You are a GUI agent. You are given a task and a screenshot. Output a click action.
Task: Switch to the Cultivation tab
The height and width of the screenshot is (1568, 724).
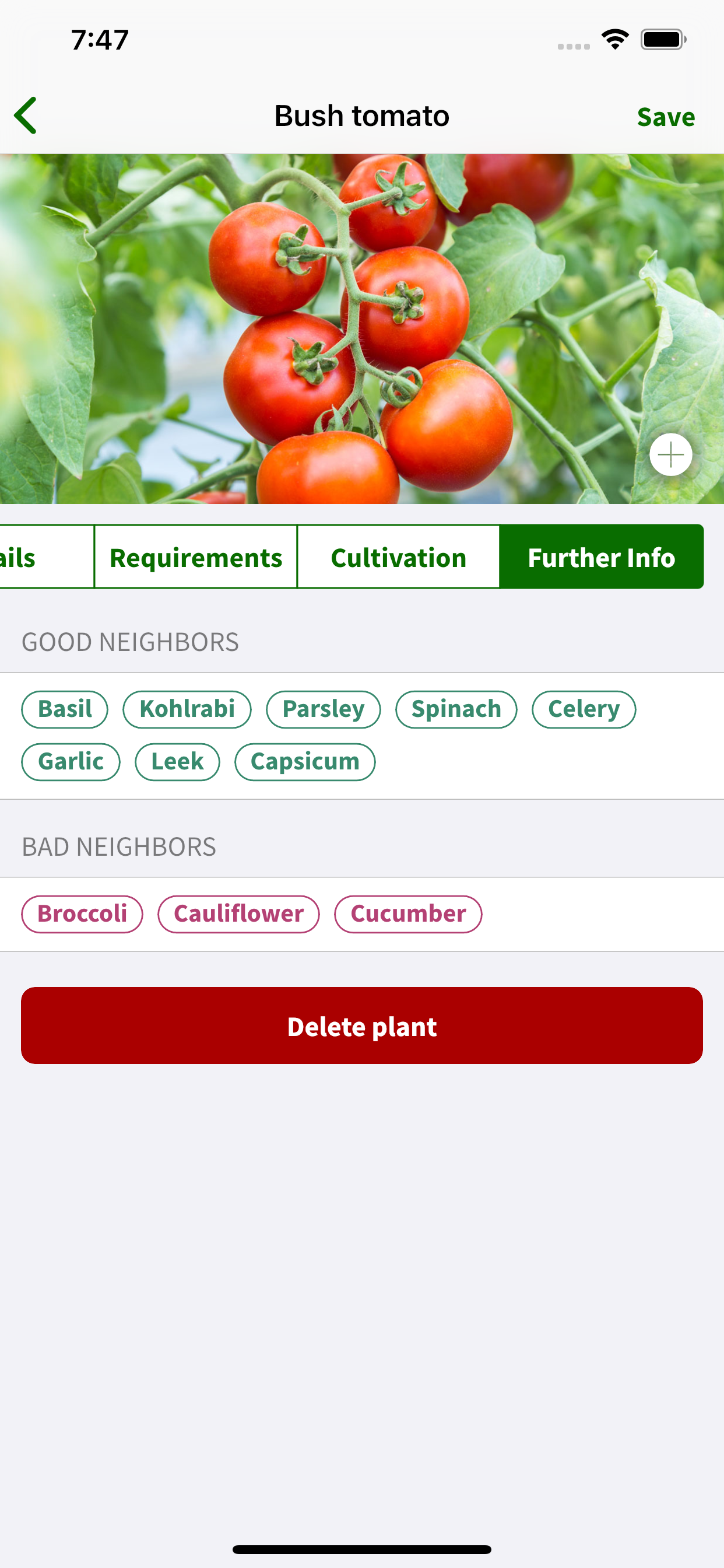click(399, 557)
